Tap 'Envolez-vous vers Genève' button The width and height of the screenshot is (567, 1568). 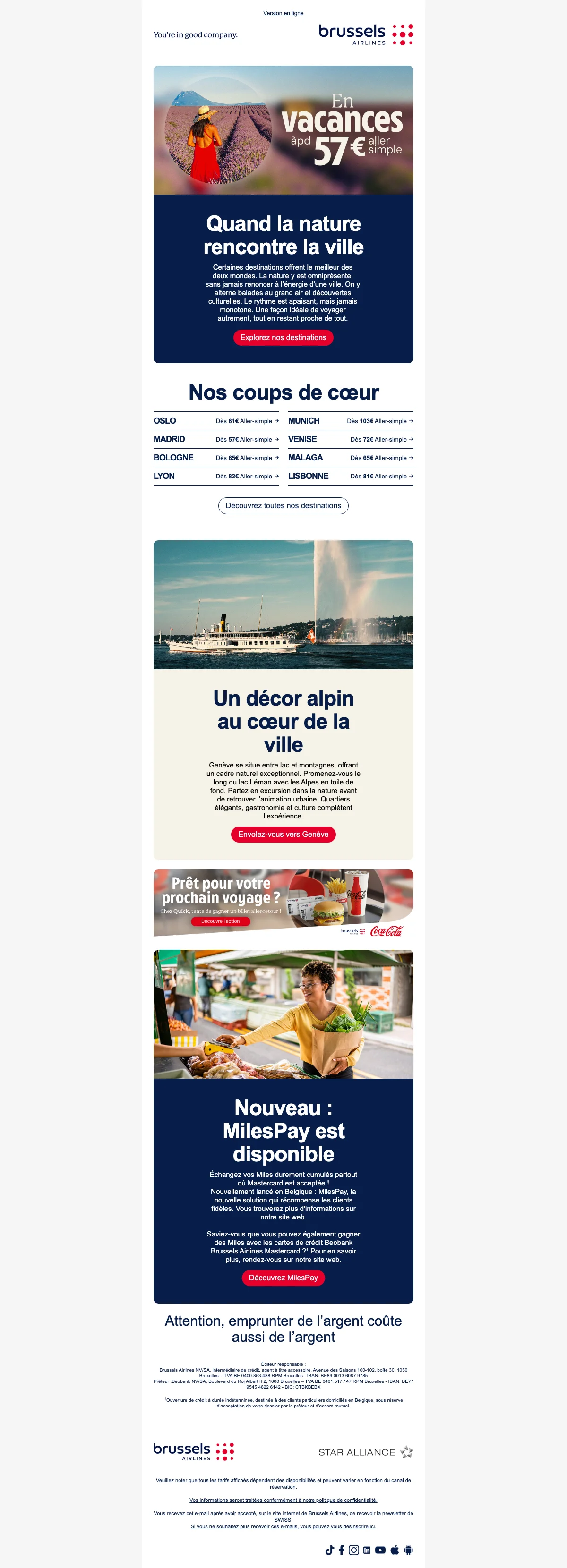(283, 834)
